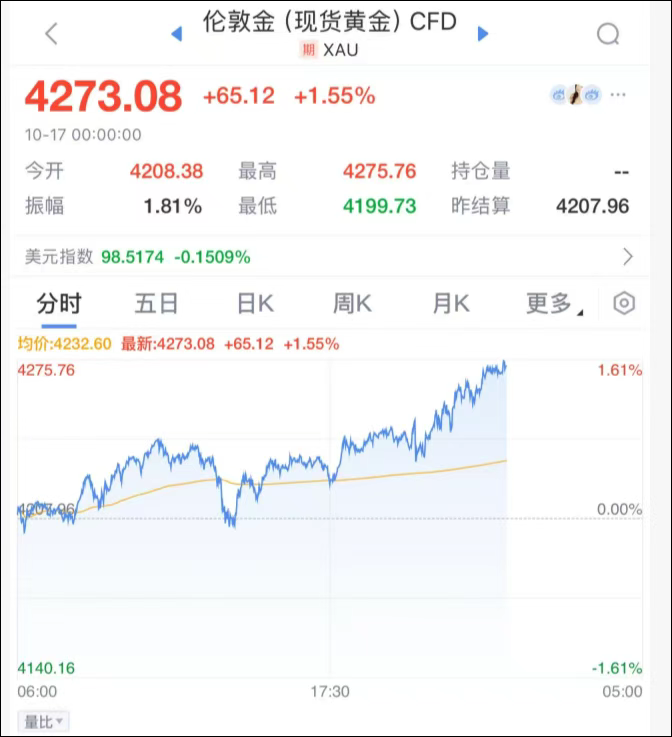Select the 分时 chart tab
The width and height of the screenshot is (672, 737).
point(59,304)
